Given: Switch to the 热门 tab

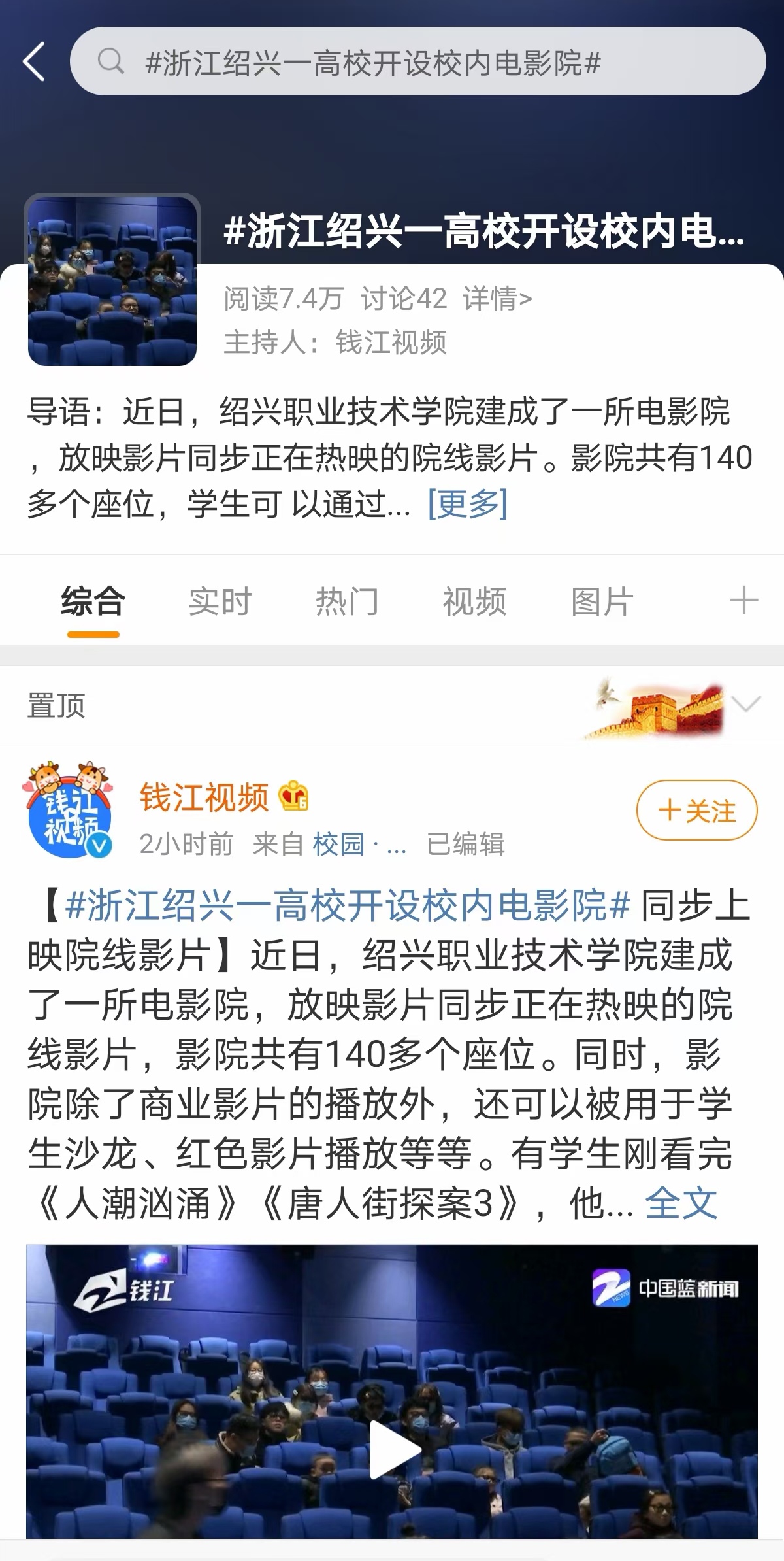Looking at the screenshot, I should point(347,601).
